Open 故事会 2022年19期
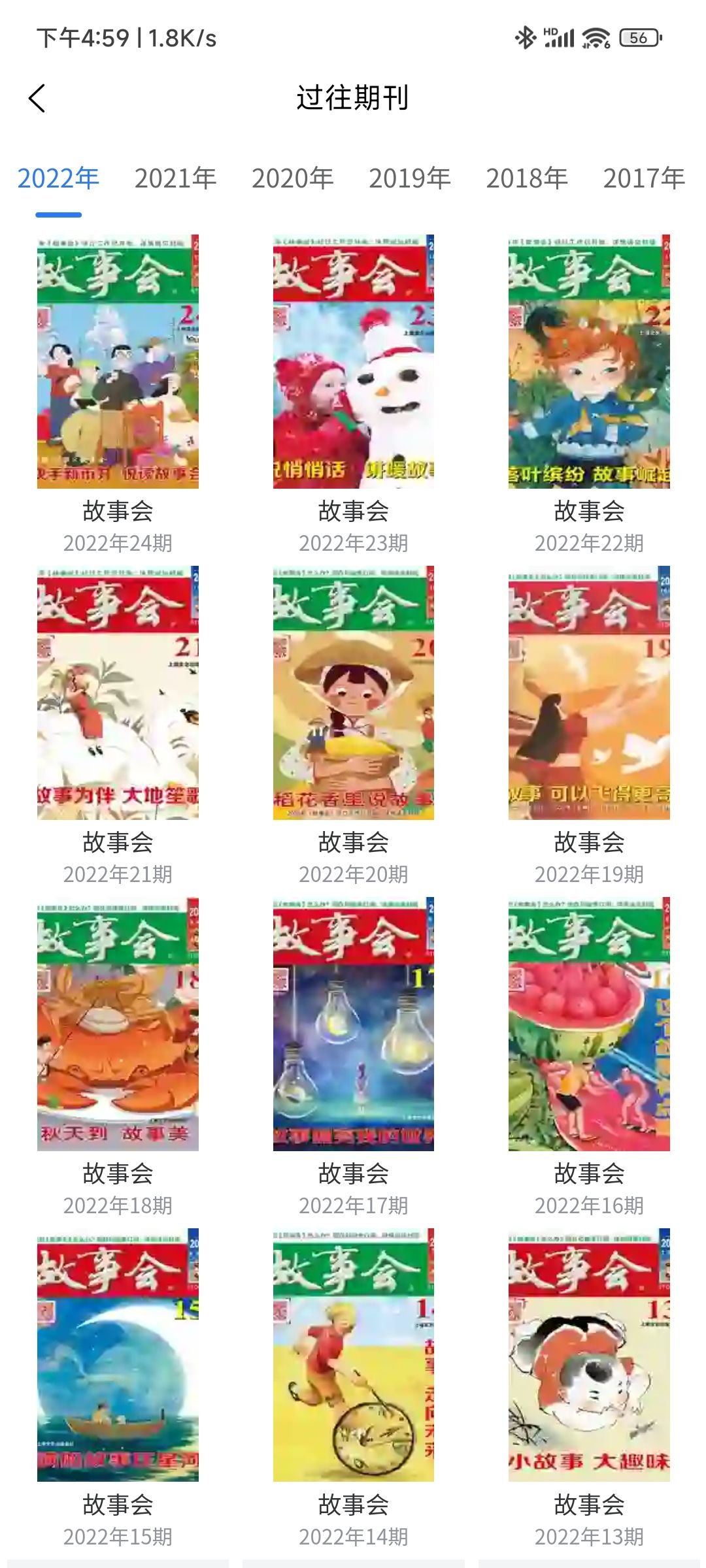Screen dimensions: 706x1568 589,693
